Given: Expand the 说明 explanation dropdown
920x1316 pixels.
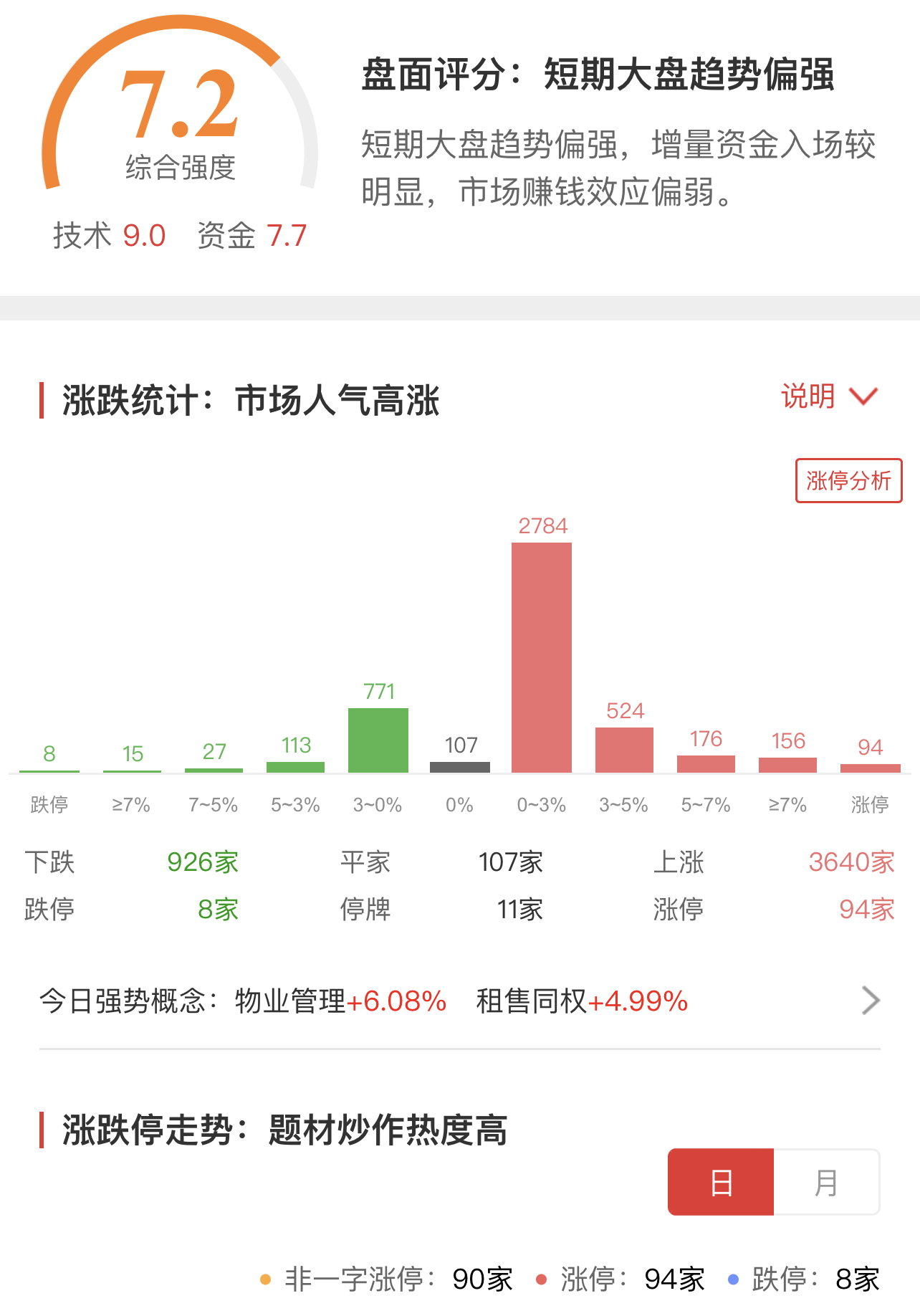Looking at the screenshot, I should 828,396.
